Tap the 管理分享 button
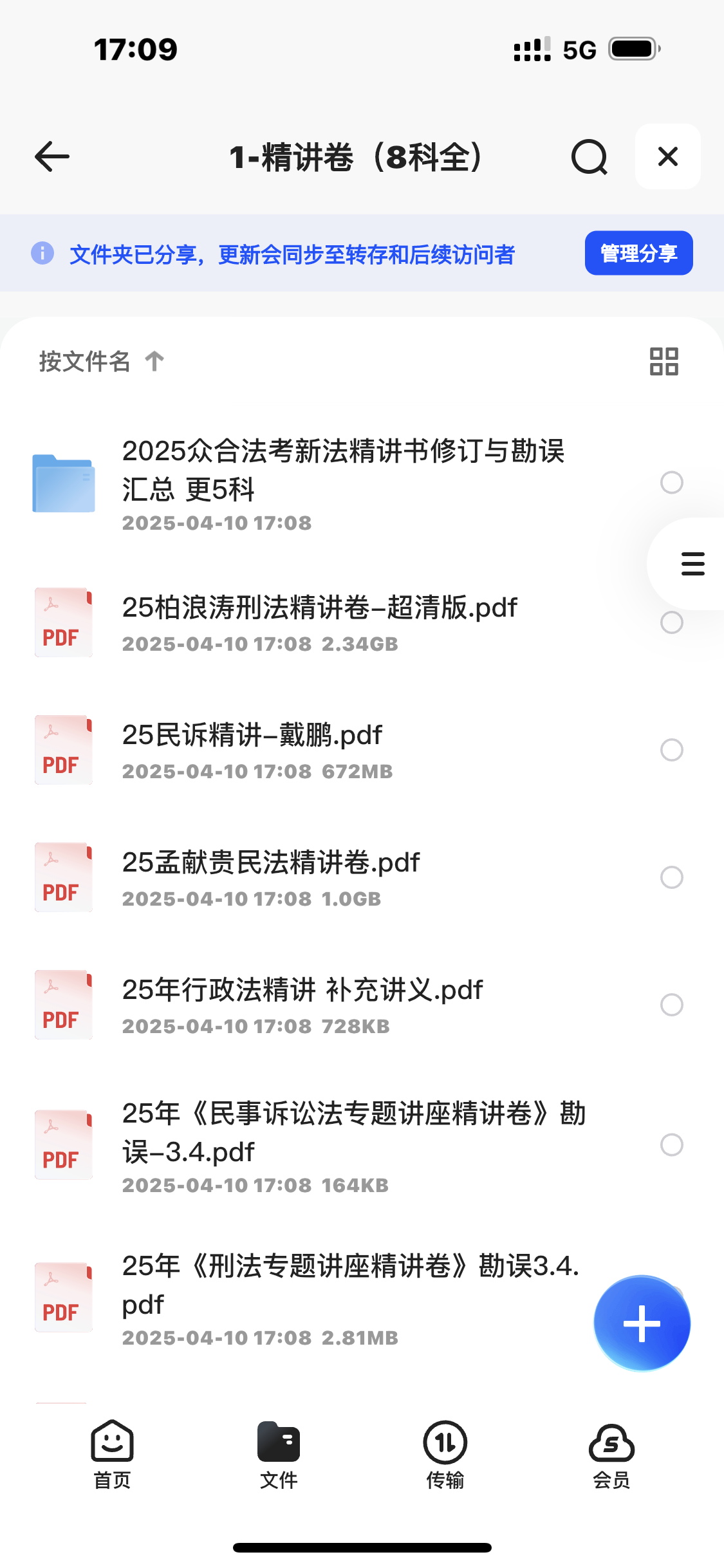 [x=638, y=253]
